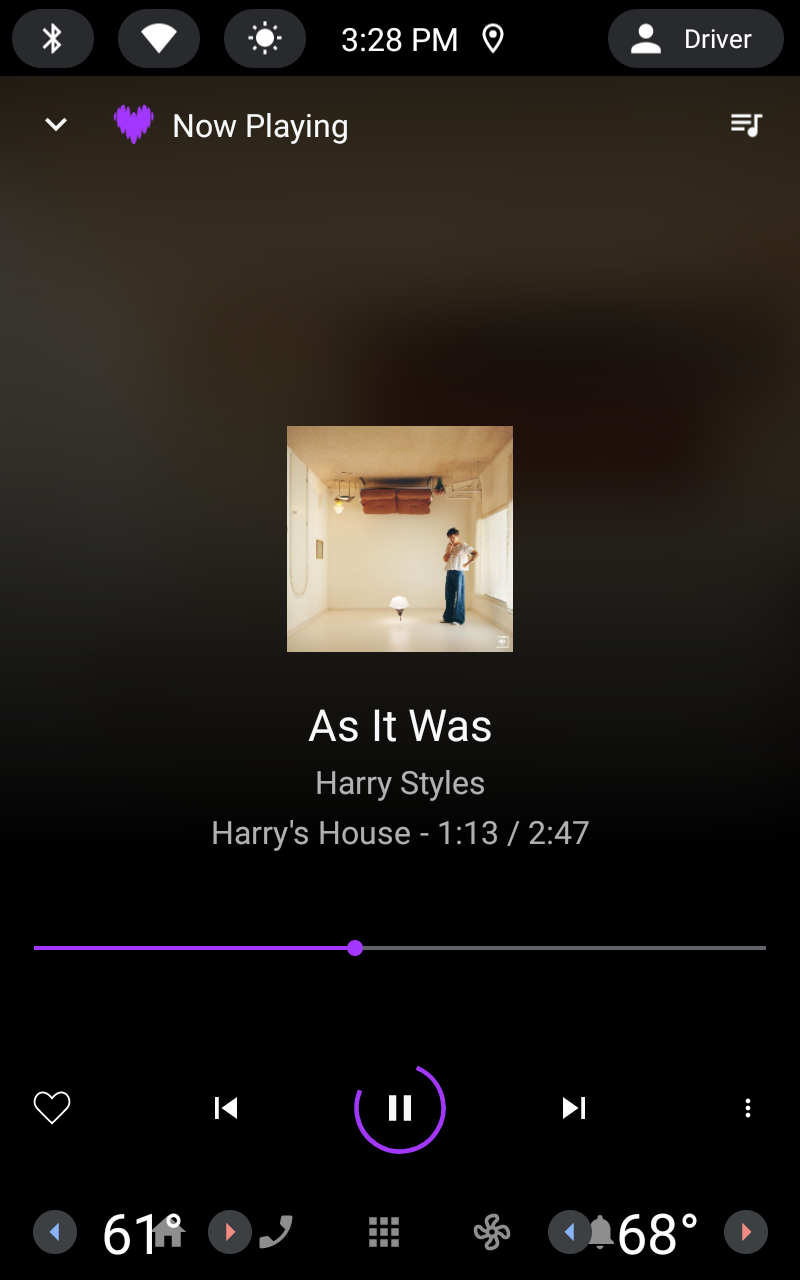
Task: Open the overflow menu for more options
Action: (748, 1108)
